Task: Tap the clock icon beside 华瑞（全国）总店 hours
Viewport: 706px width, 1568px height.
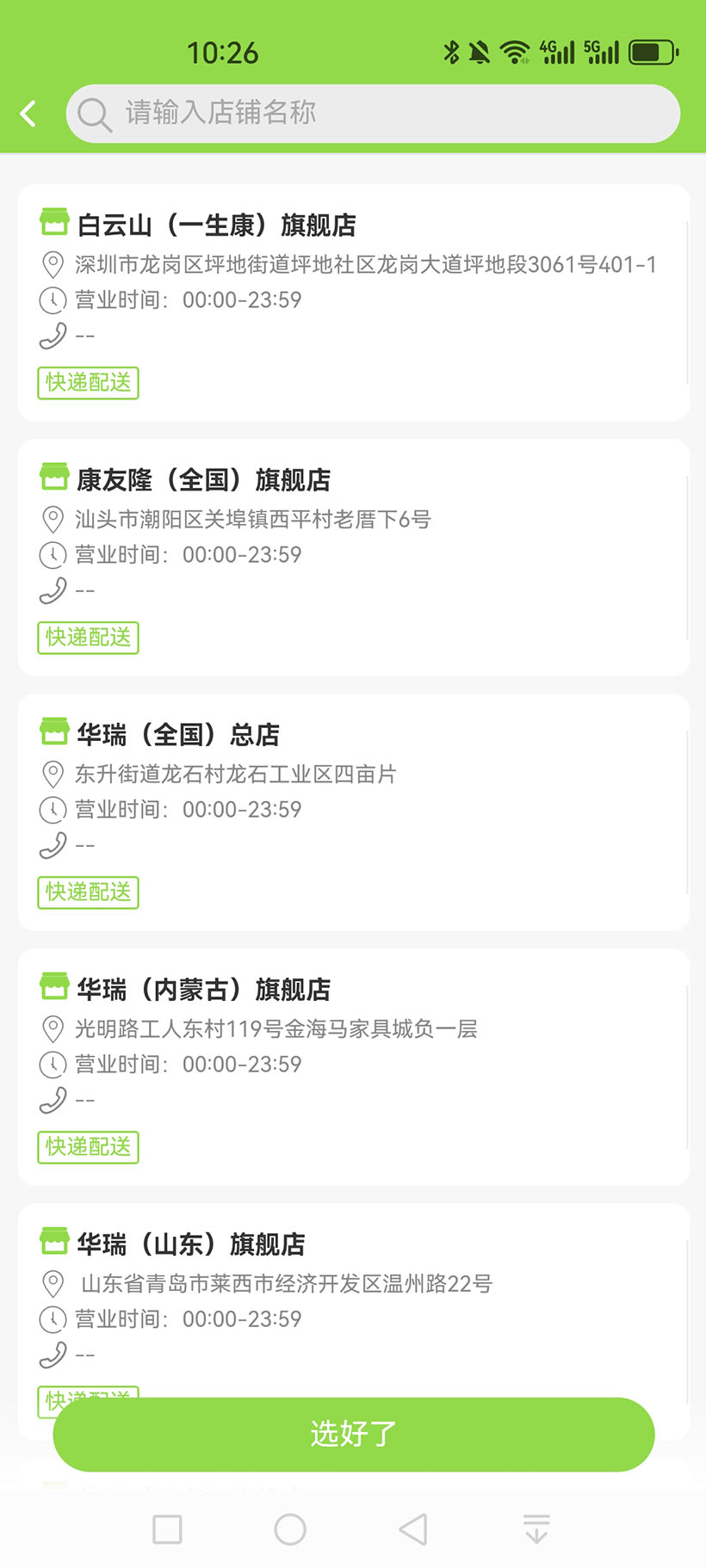Action: point(53,810)
